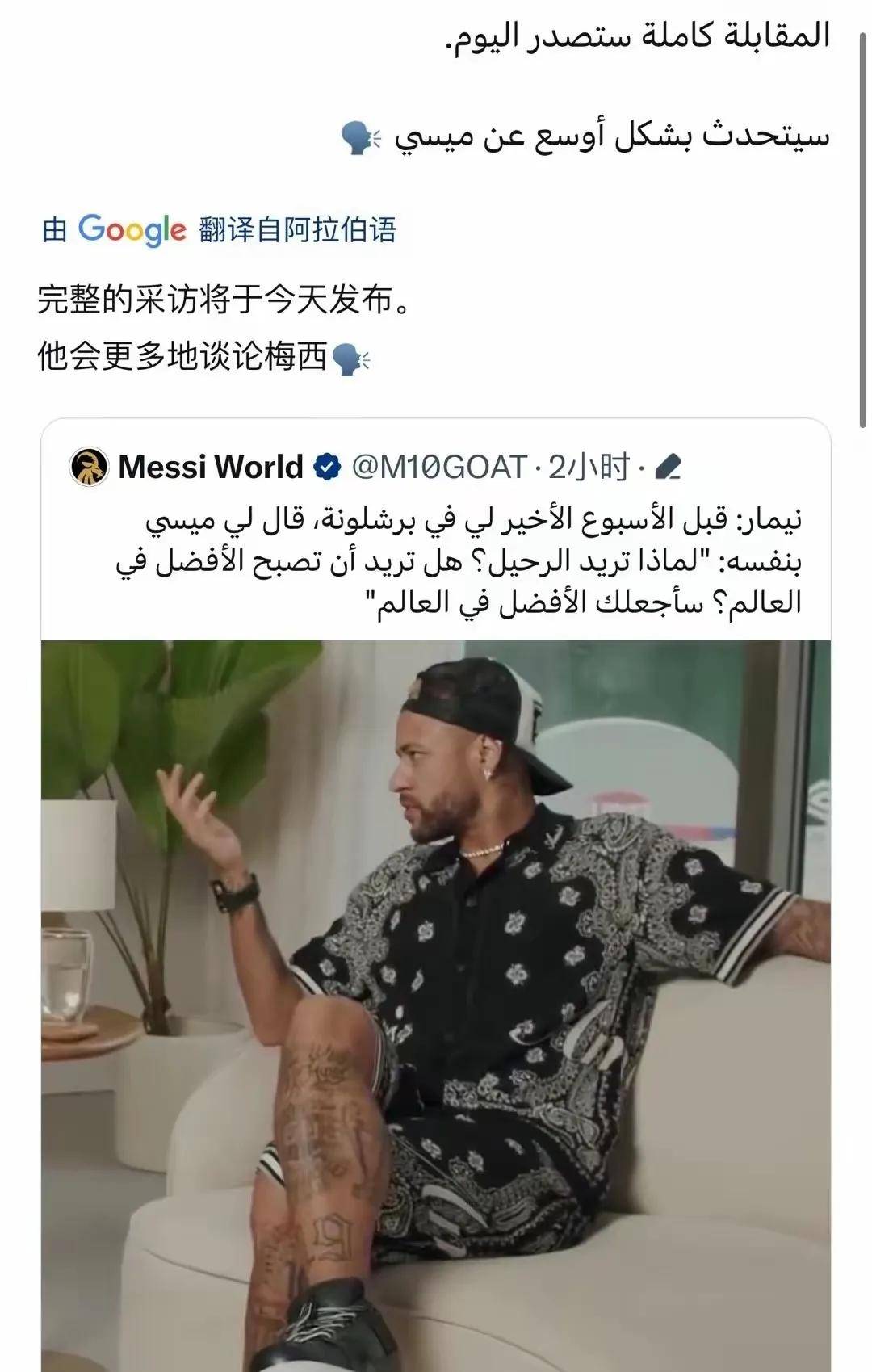Open the Neymar interview image
This screenshot has width=872, height=1372.
point(436,1001)
